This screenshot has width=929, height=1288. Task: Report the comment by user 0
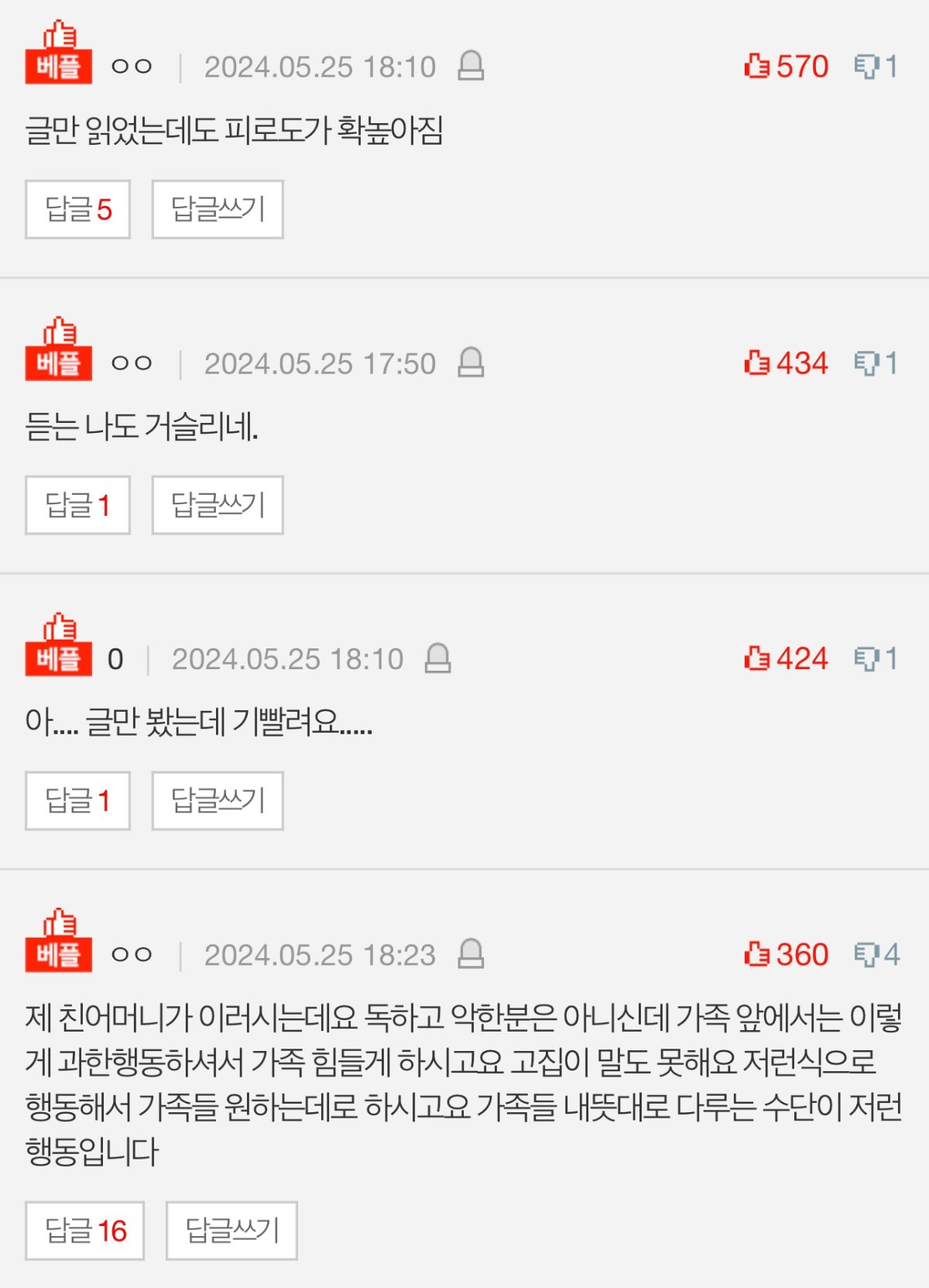point(438,658)
